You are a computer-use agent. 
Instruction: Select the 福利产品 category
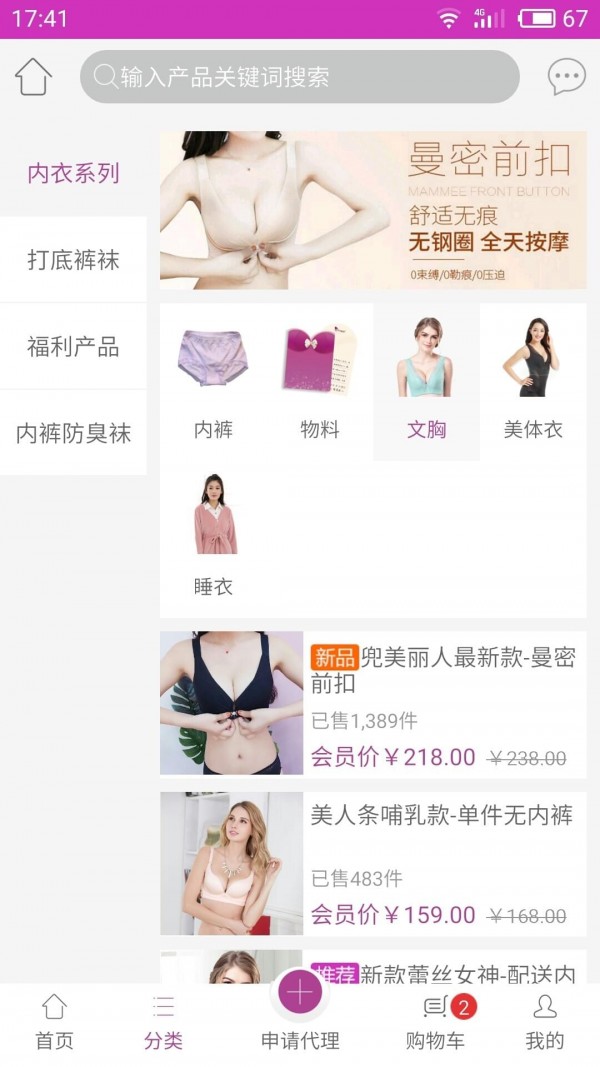coord(73,347)
